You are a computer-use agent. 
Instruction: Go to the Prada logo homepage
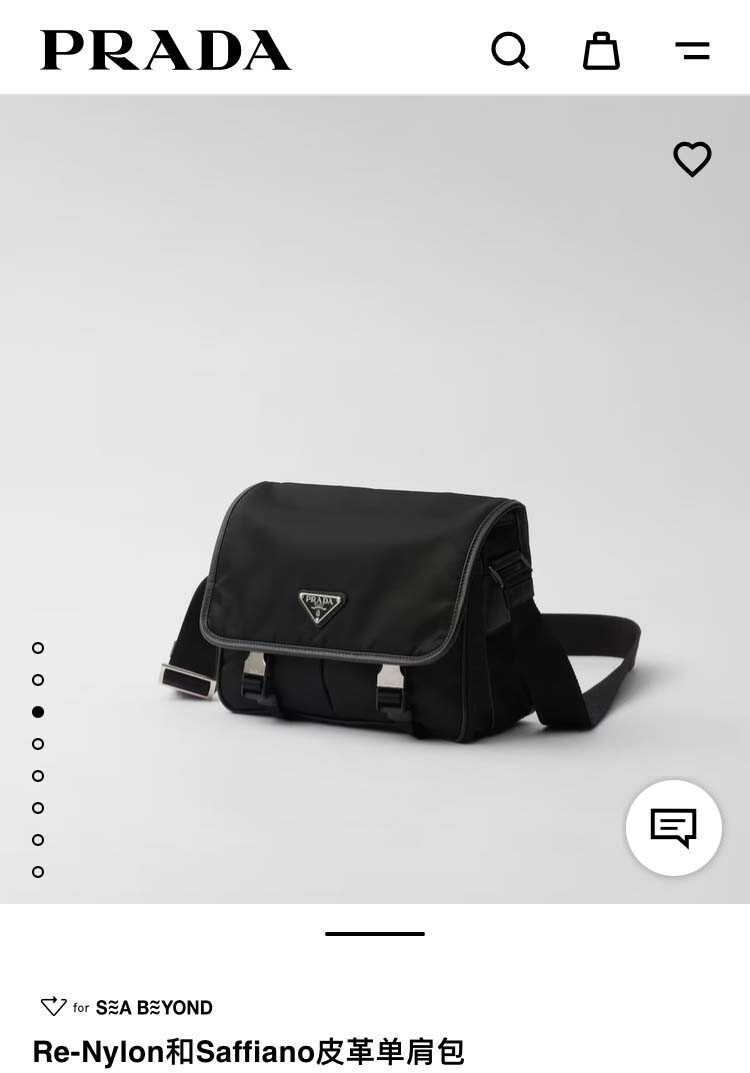point(166,50)
